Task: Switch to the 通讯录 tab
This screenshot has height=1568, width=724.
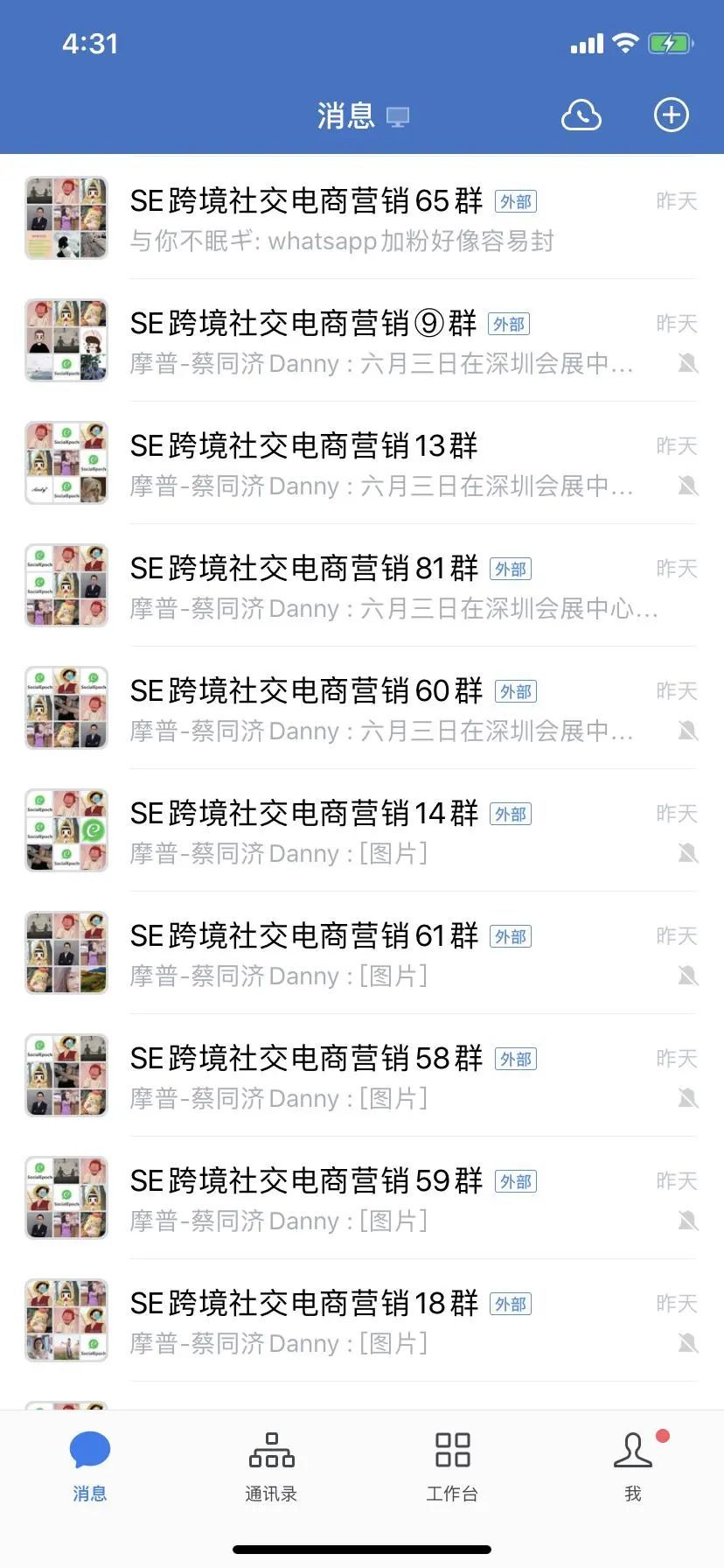Action: pyautogui.click(x=271, y=1466)
